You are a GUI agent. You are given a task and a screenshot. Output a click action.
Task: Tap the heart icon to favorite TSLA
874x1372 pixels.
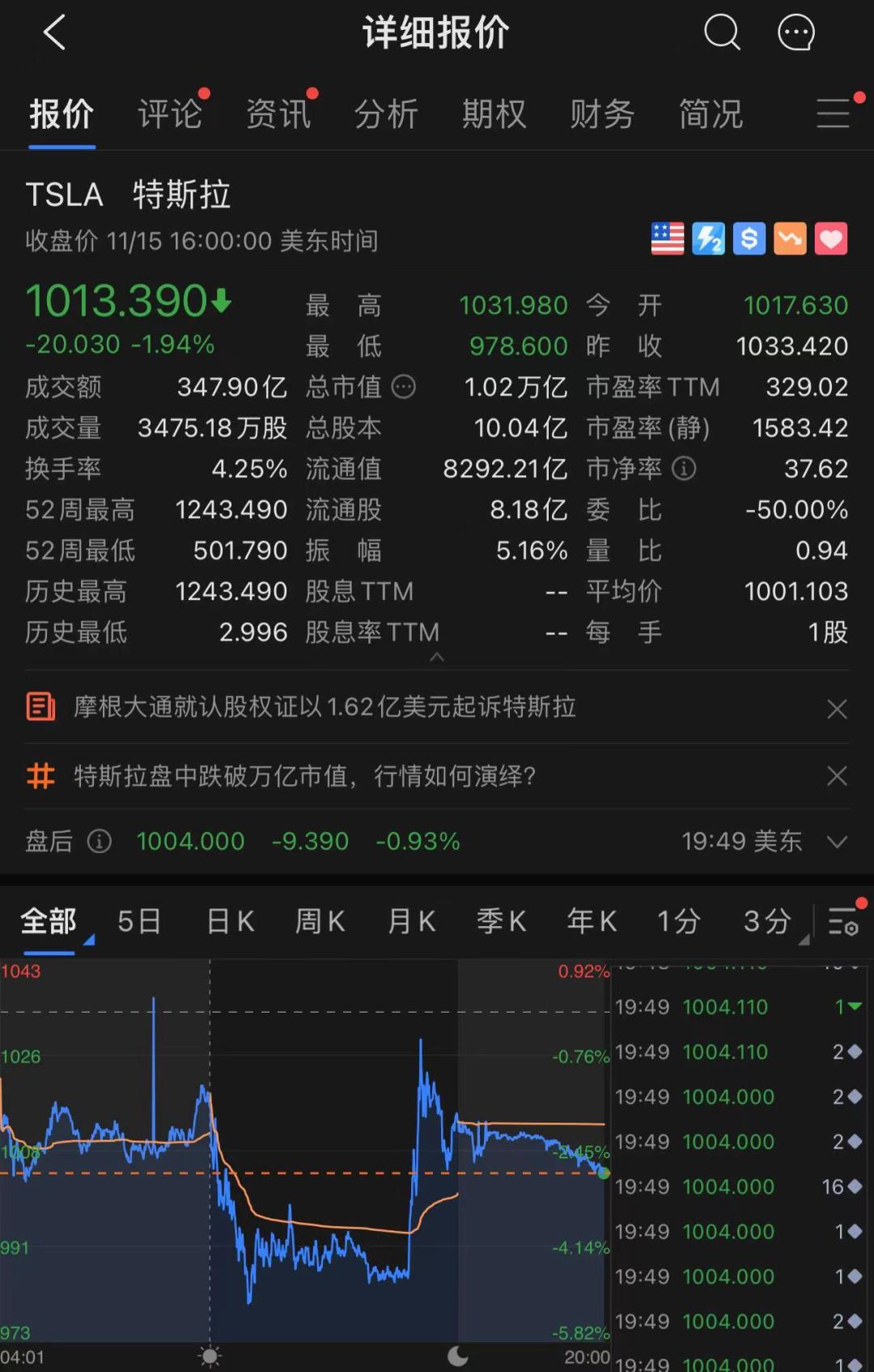[x=830, y=239]
